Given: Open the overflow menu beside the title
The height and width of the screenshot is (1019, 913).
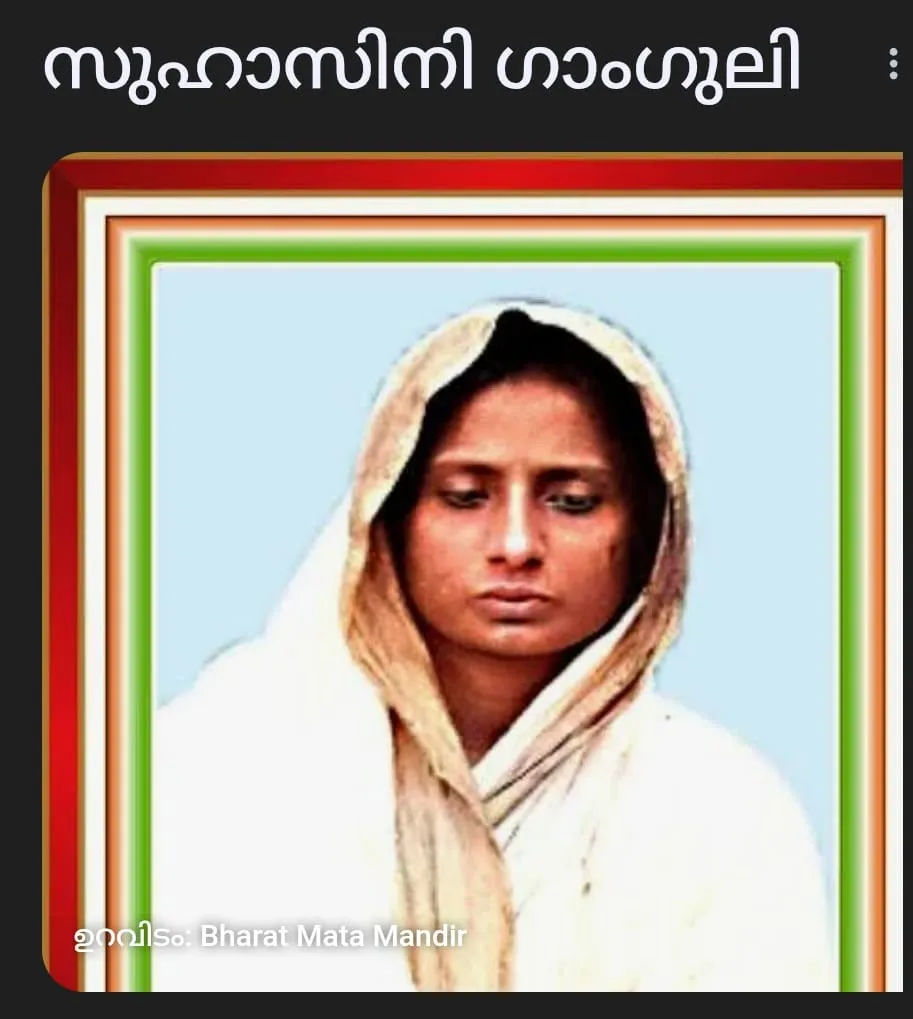Looking at the screenshot, I should pos(892,64).
